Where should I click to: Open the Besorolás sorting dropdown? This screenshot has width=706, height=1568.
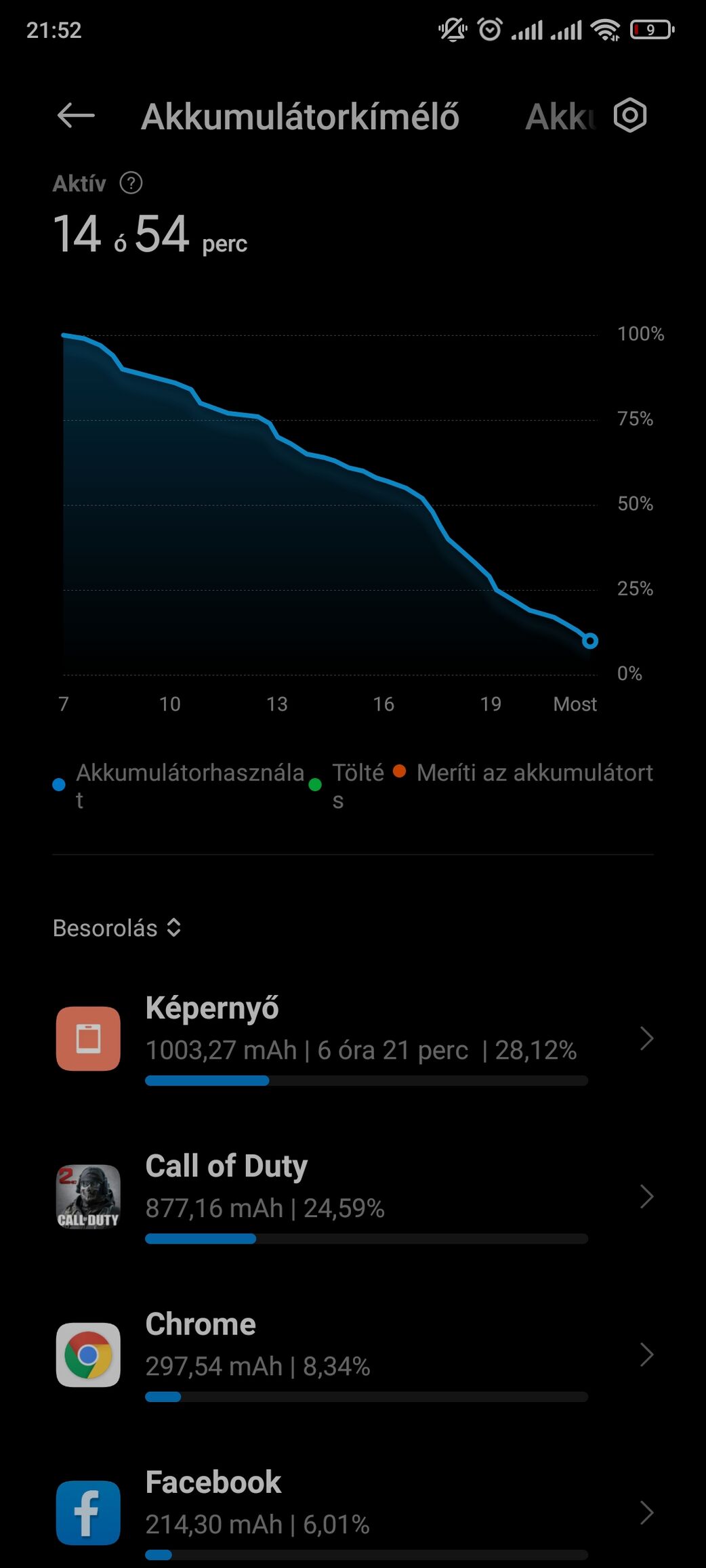click(x=117, y=928)
